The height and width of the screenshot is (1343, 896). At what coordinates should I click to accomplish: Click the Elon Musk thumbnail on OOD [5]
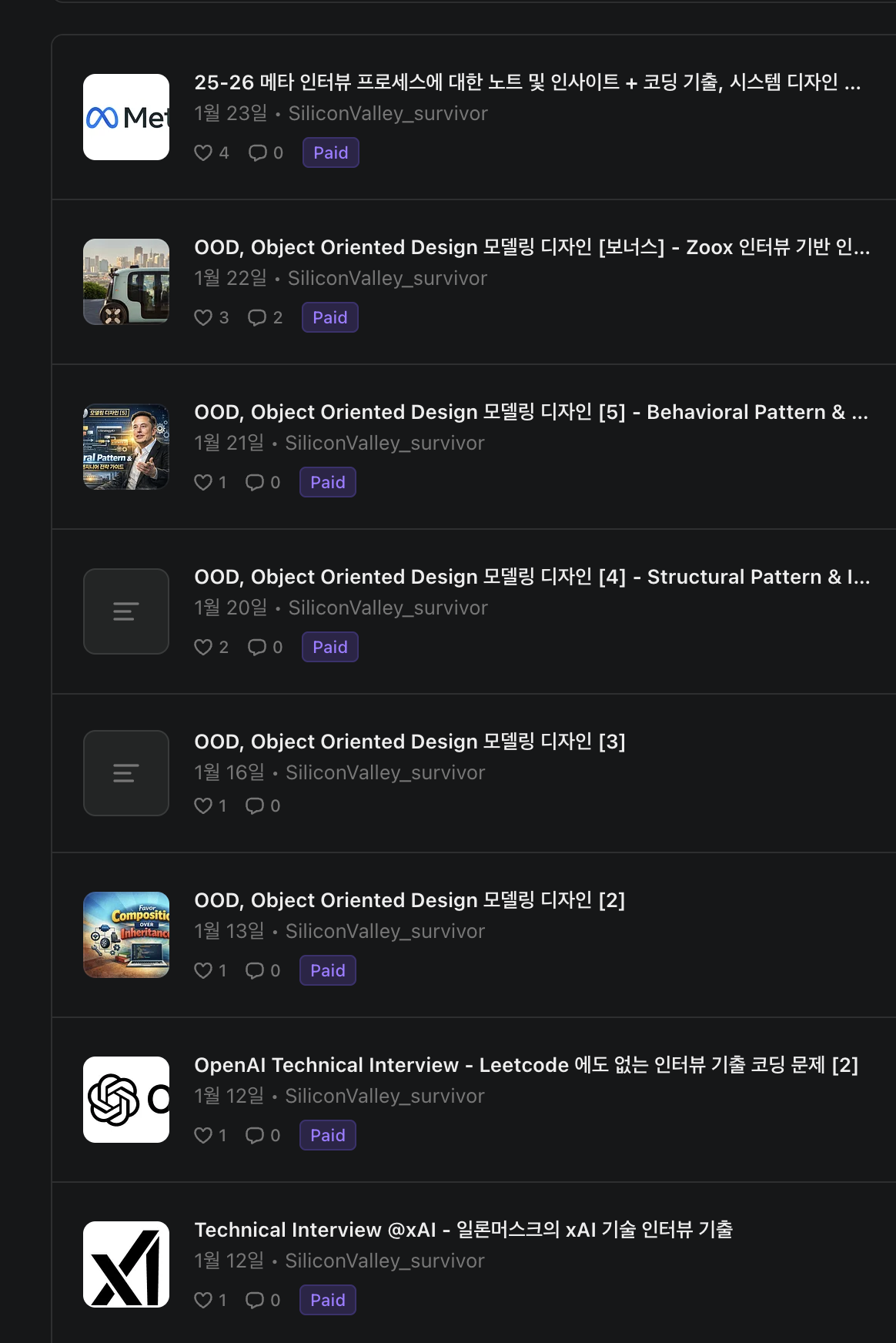[125, 447]
